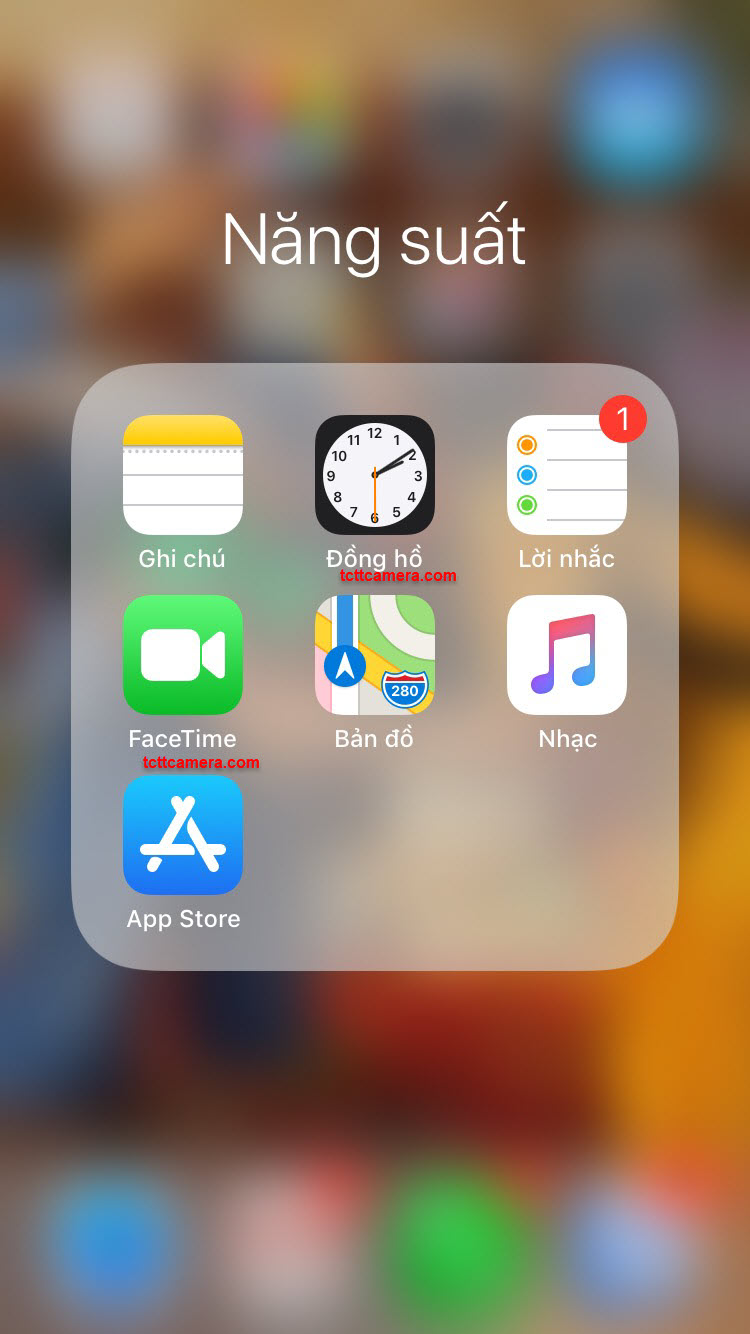Launch the Đồng hồ clock app

click(x=375, y=475)
